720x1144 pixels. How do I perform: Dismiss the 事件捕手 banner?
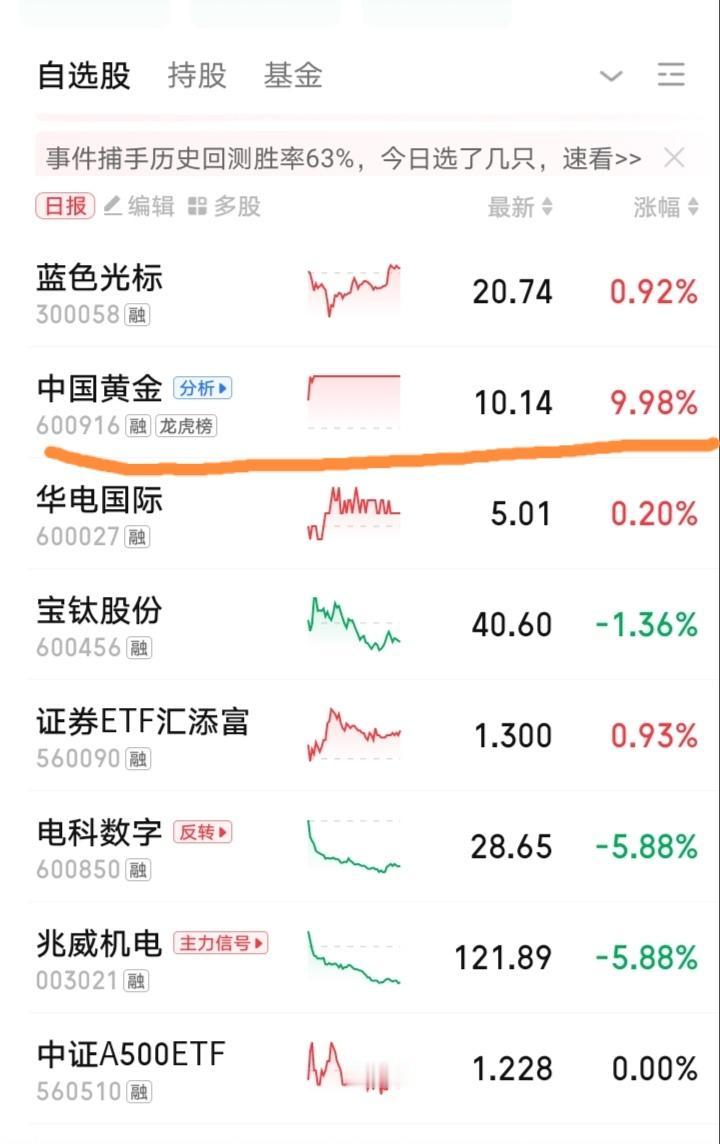coord(674,157)
